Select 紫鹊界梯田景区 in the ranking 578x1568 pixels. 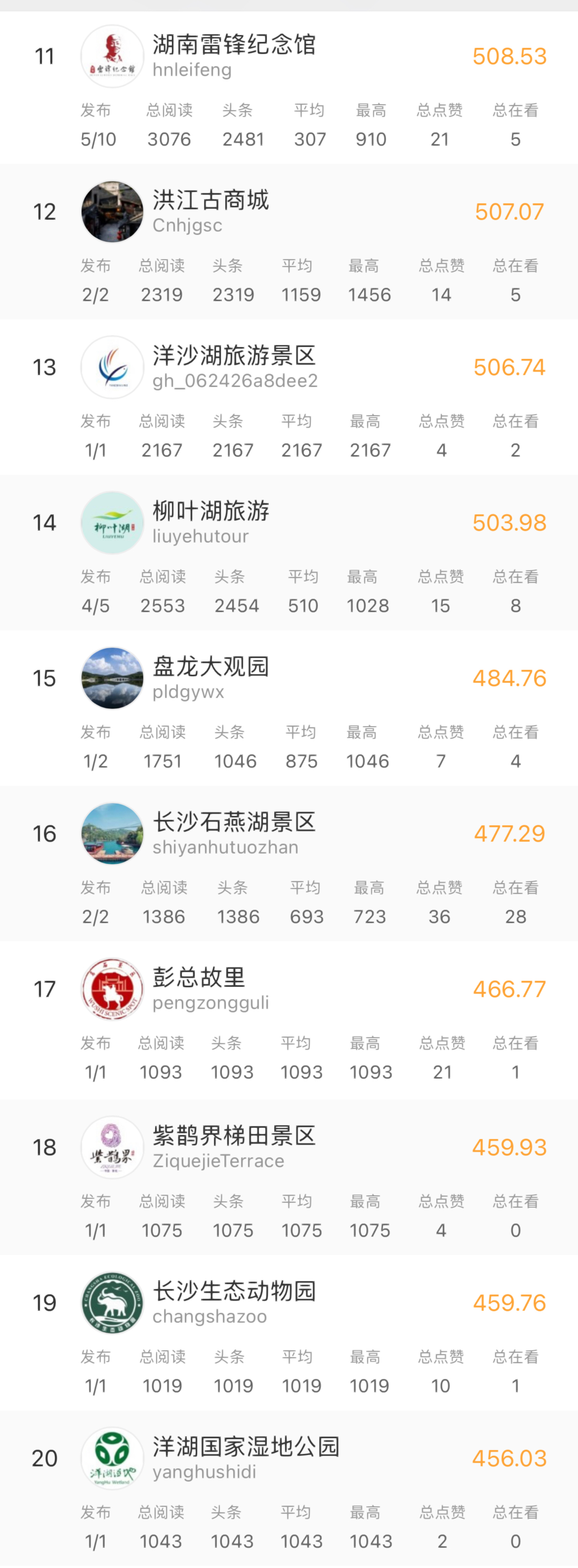(234, 1136)
